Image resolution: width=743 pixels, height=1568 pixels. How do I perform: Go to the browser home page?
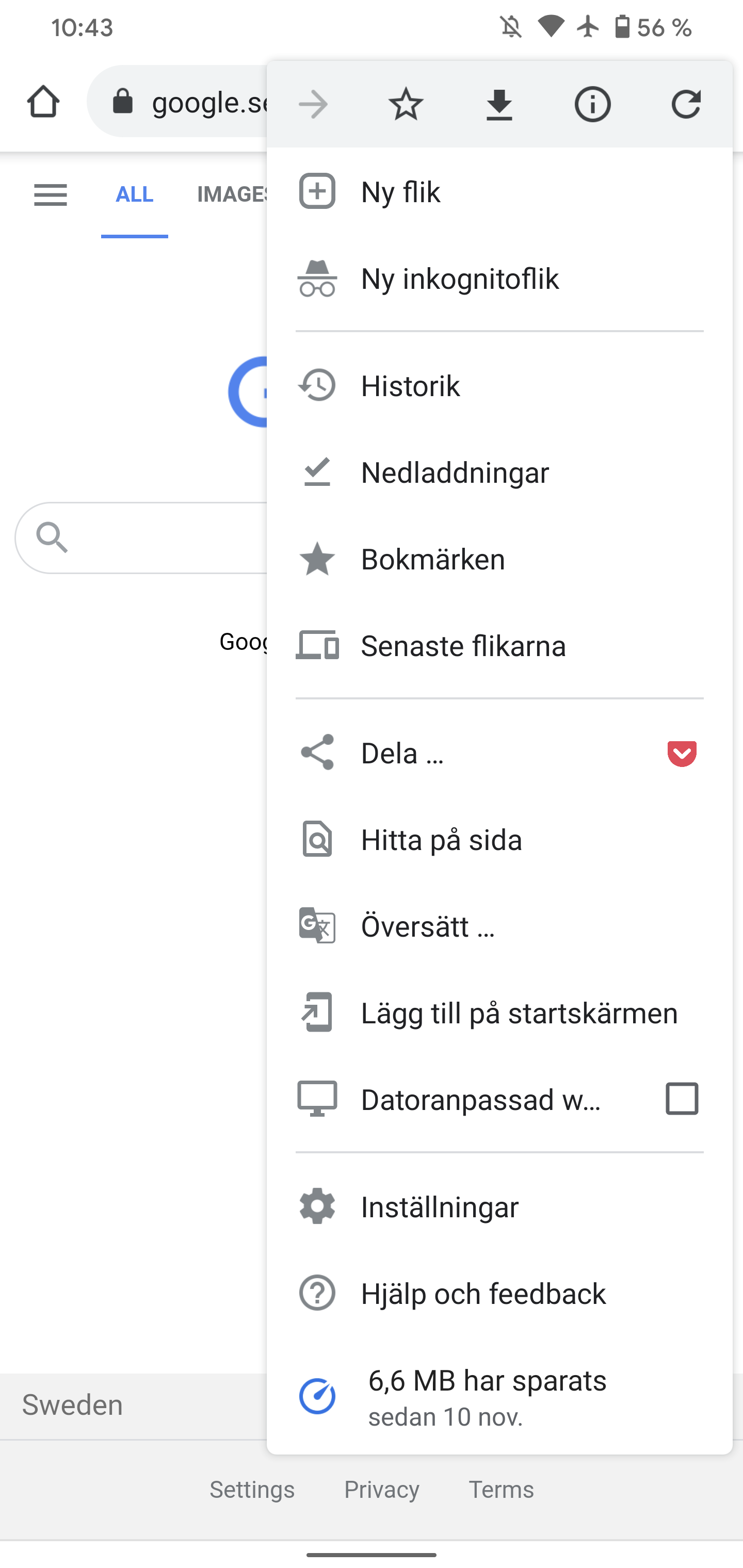[43, 101]
